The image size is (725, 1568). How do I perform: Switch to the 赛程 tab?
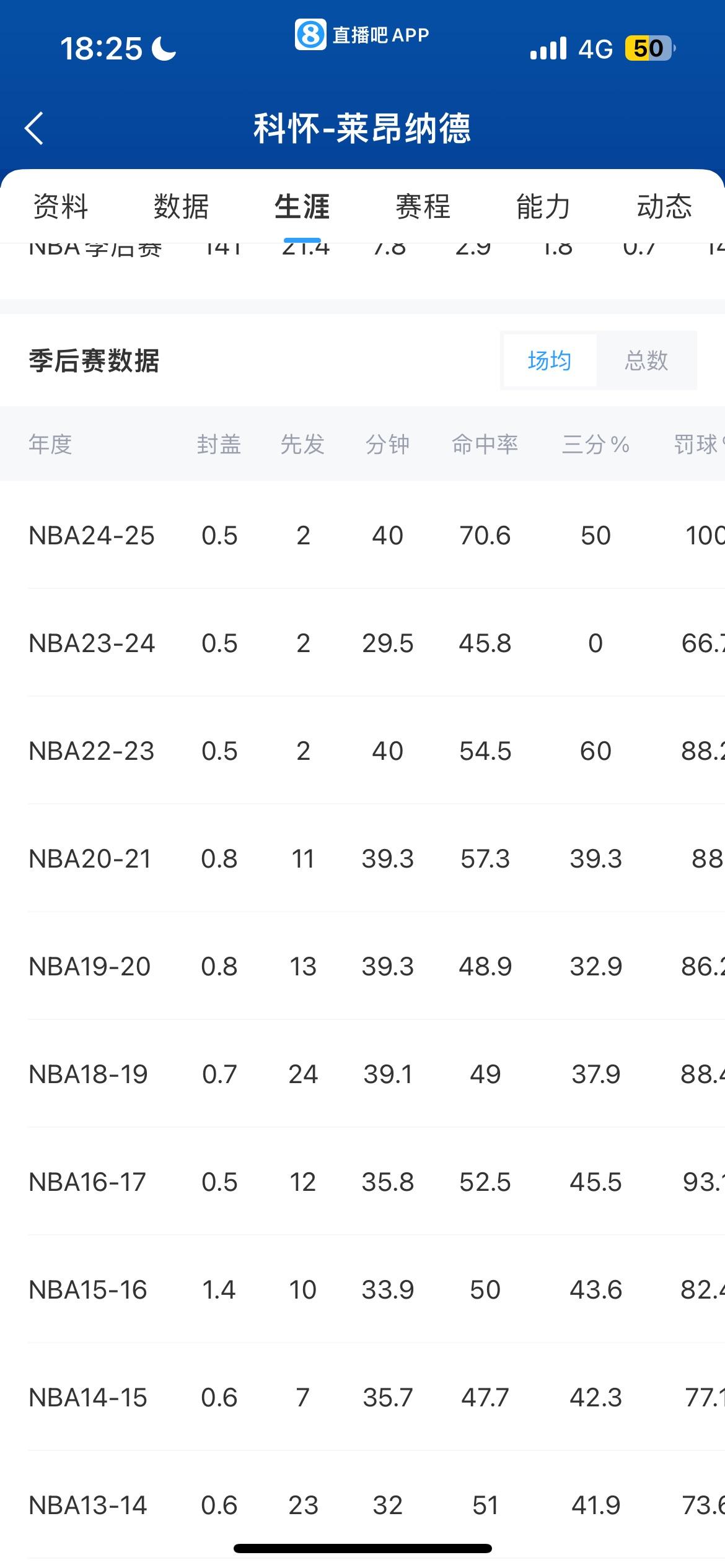click(423, 206)
